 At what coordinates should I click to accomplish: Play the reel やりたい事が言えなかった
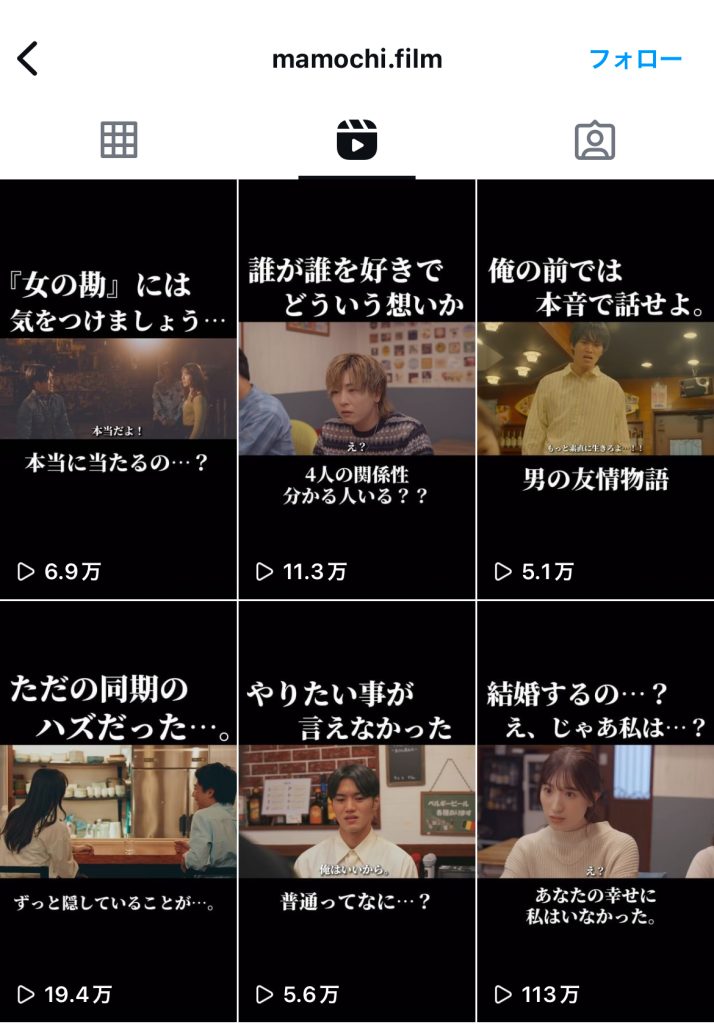pos(356,811)
